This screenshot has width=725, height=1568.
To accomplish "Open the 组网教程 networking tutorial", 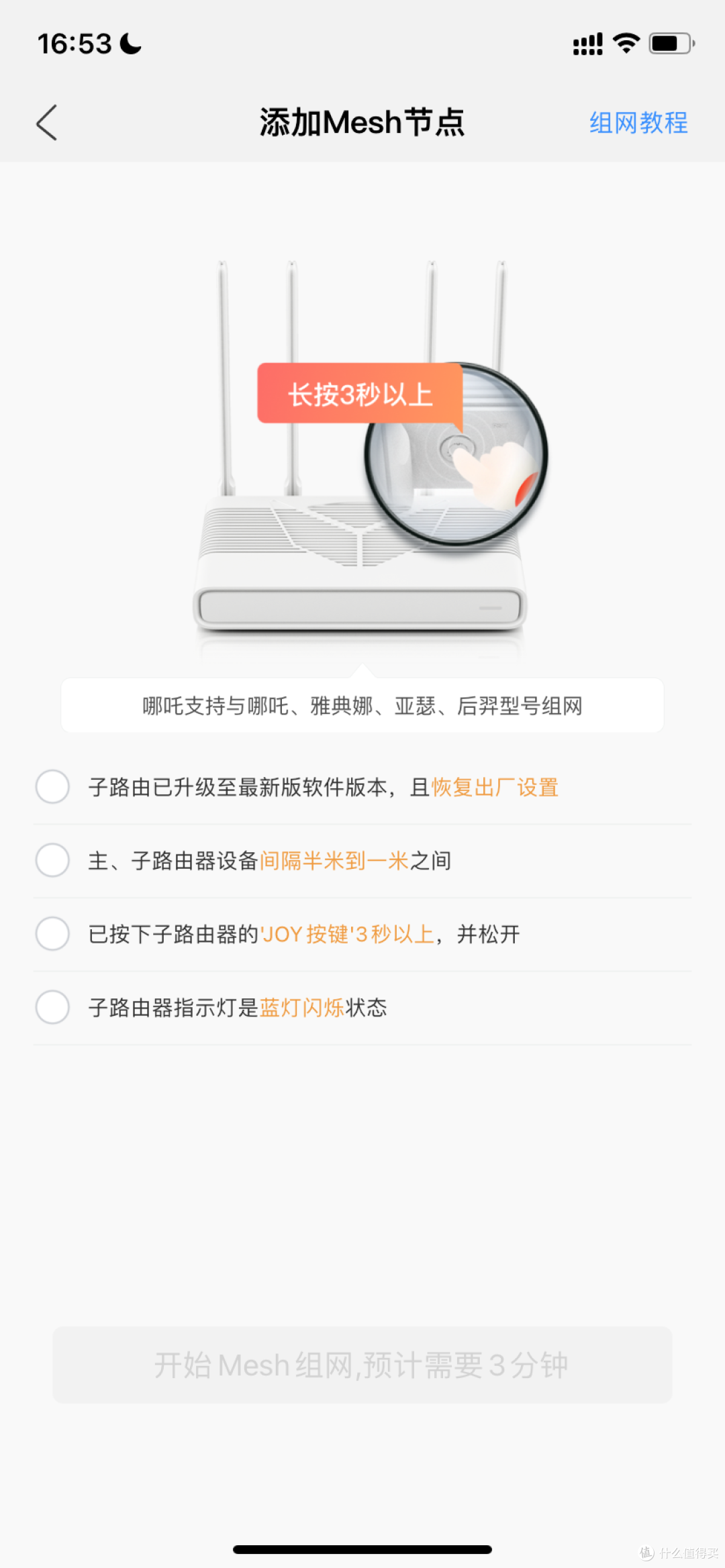I will [x=638, y=123].
